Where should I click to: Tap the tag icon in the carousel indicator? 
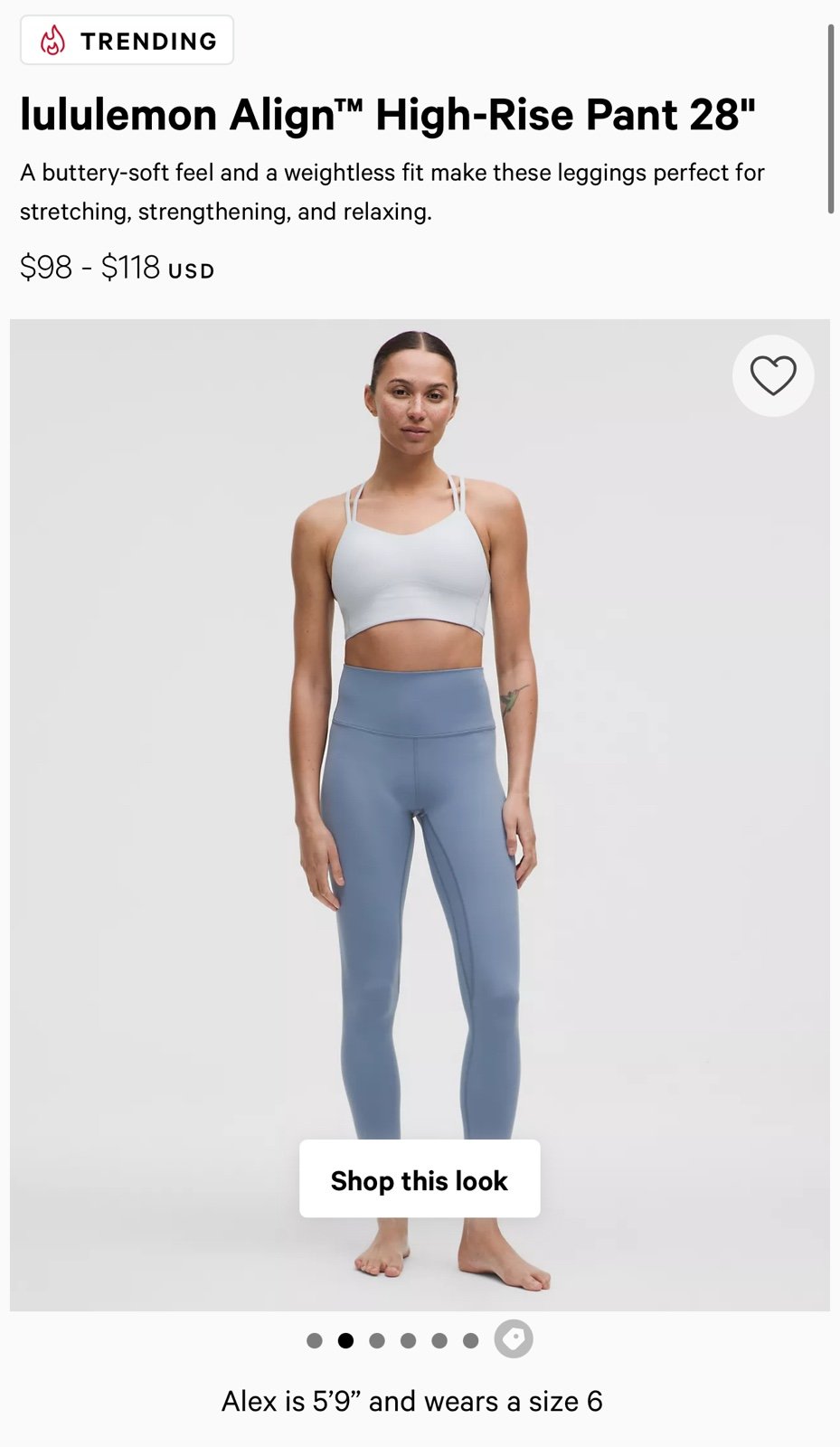tap(514, 1338)
